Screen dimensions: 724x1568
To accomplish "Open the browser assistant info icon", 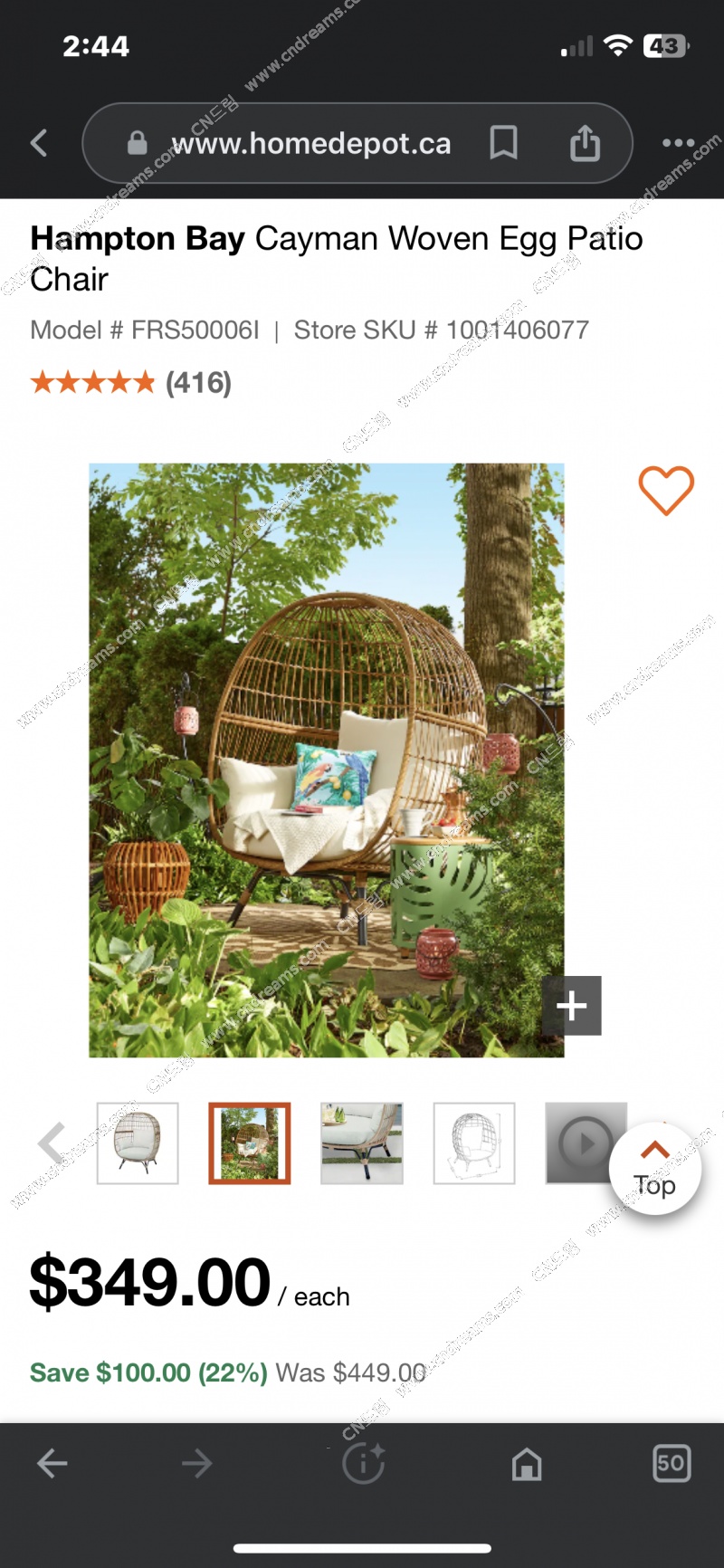I will point(364,1463).
